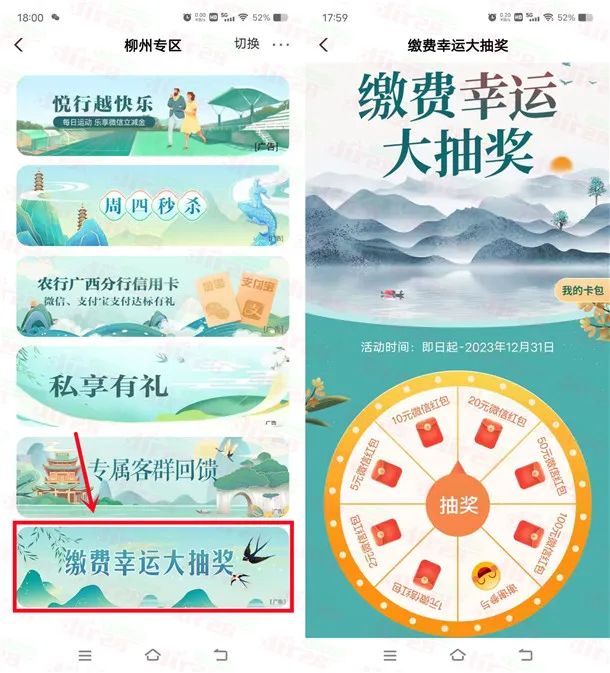The image size is (610, 673).
Task: Open the 农行广西分行信用卡 banner
Action: [152, 295]
